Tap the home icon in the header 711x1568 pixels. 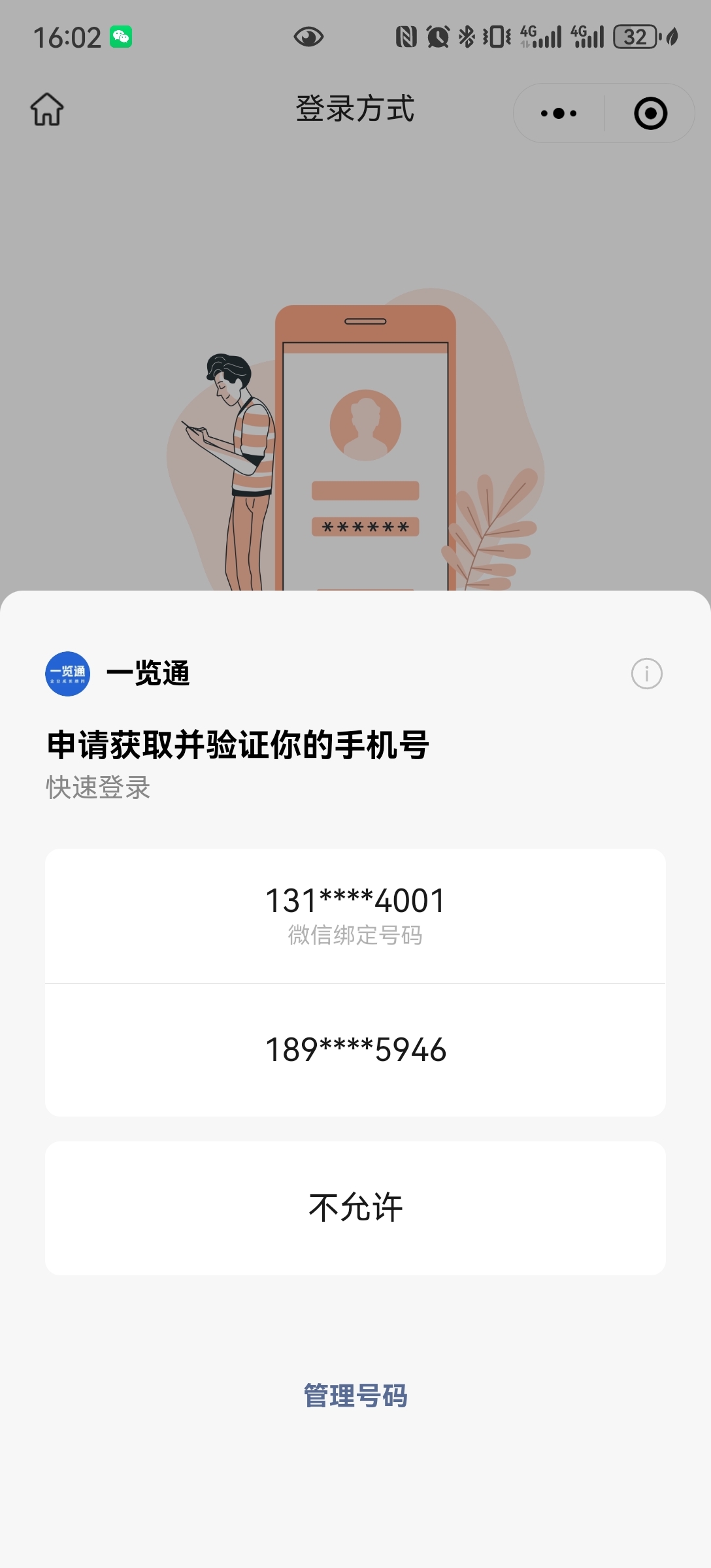point(47,109)
